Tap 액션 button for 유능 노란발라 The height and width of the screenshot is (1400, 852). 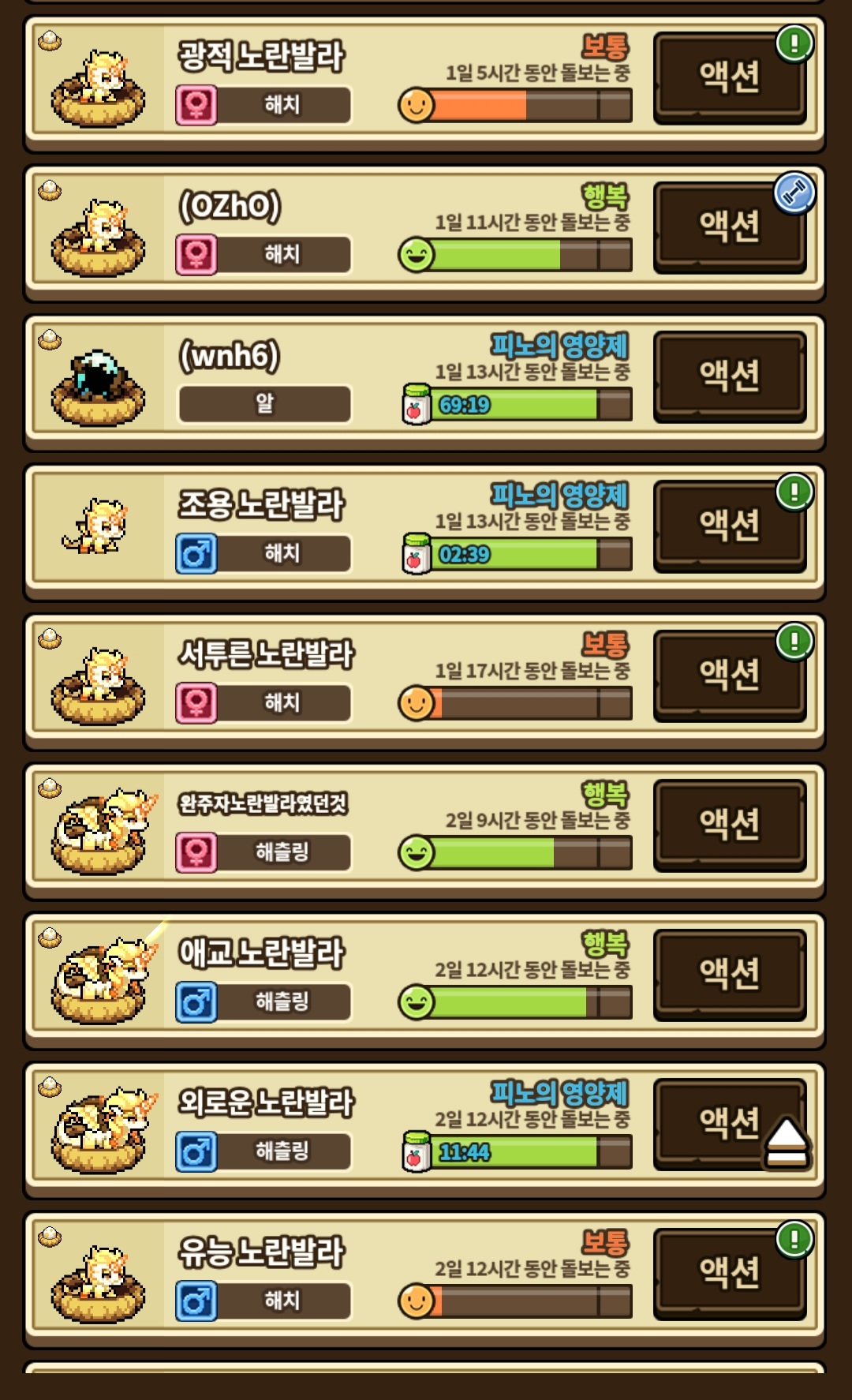click(729, 1273)
